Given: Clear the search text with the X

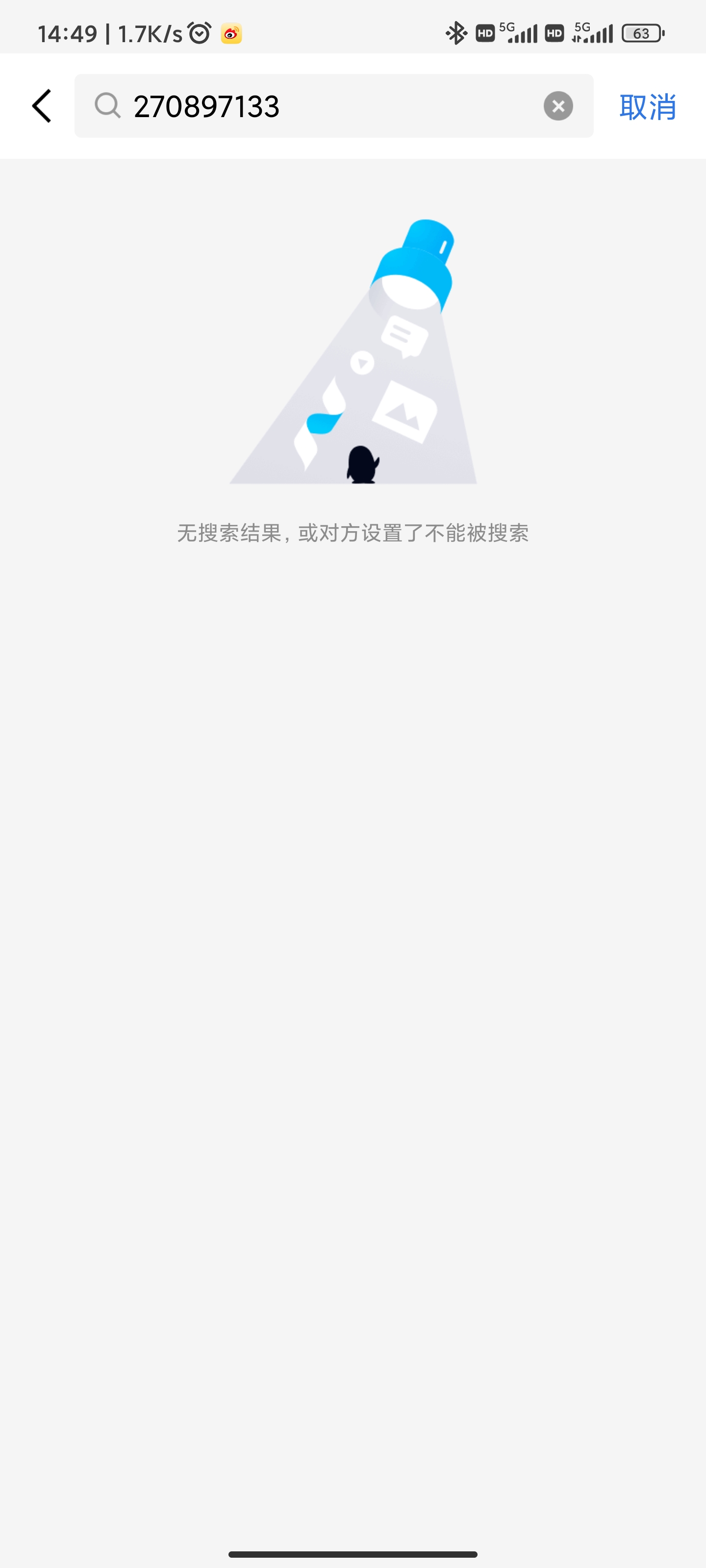Looking at the screenshot, I should [558, 106].
